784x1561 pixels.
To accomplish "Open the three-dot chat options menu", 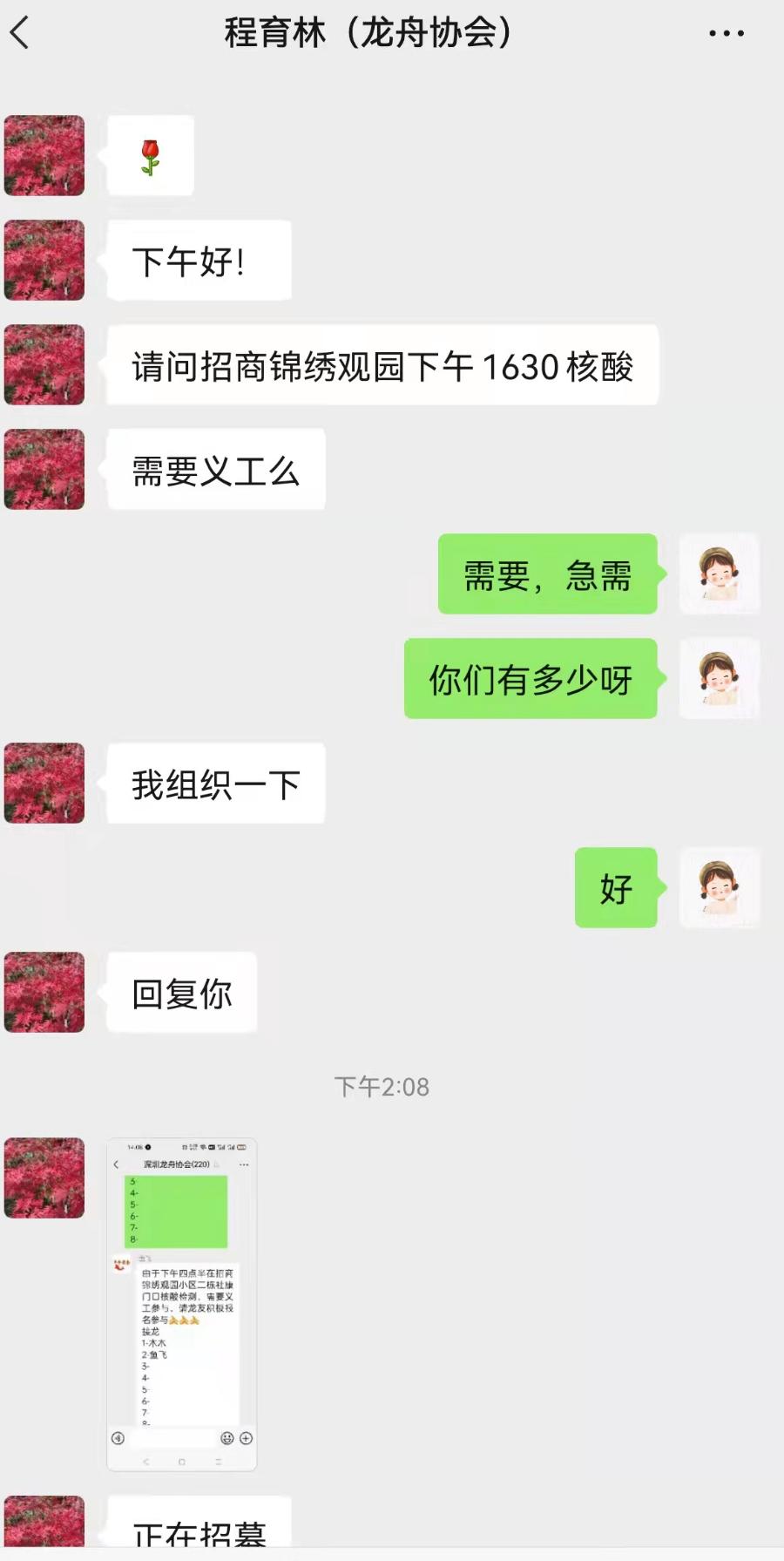I will point(726,33).
